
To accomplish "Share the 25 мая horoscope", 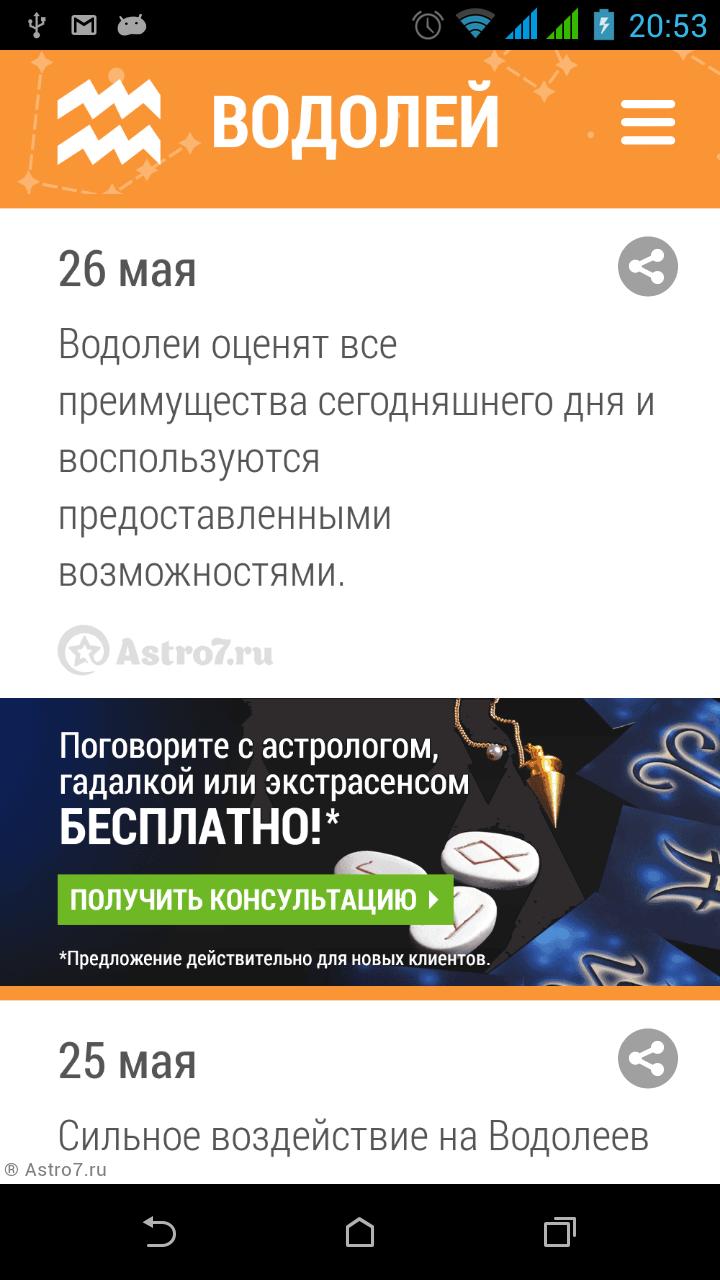I will coord(647,1058).
